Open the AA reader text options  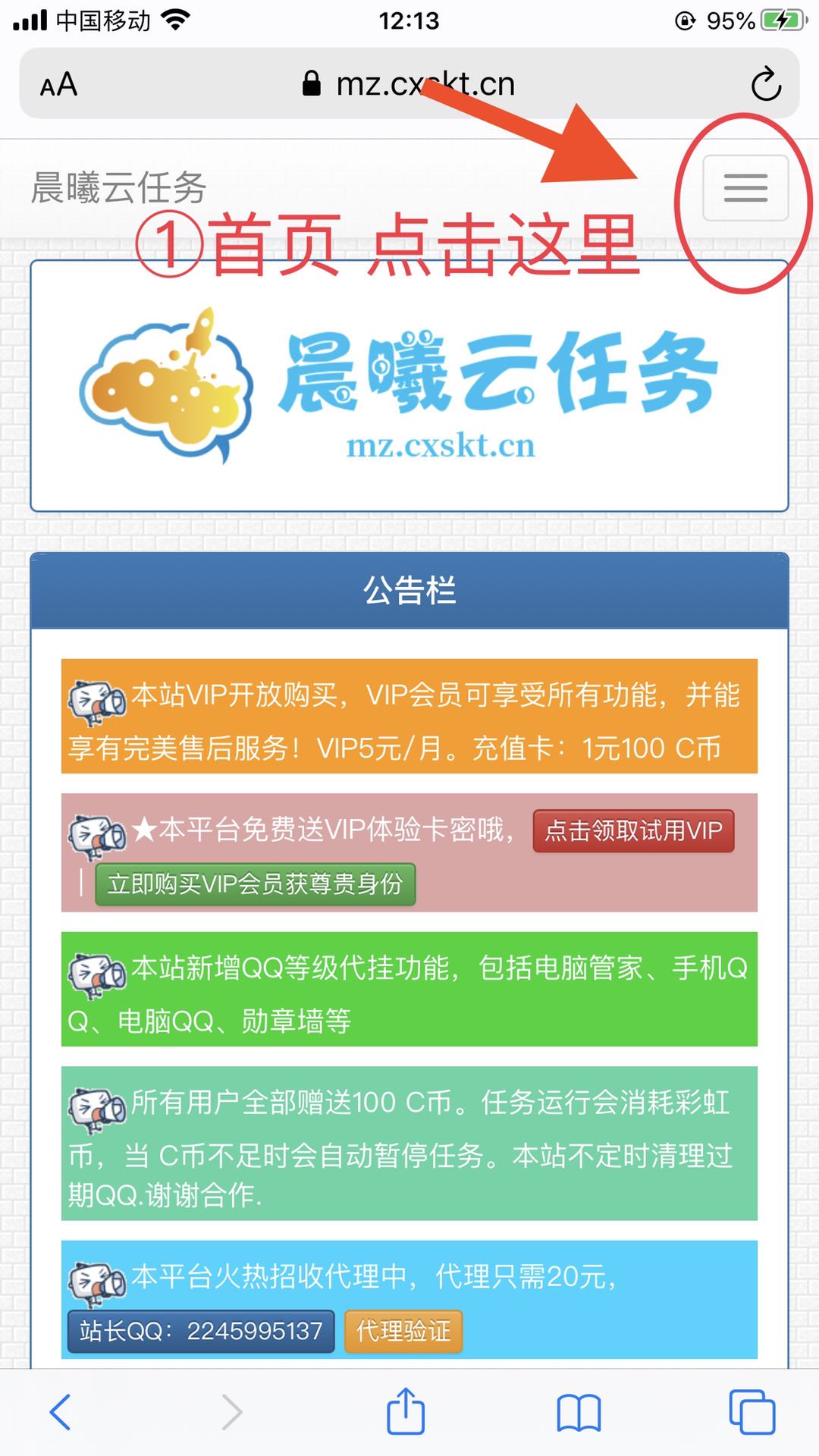tap(58, 84)
